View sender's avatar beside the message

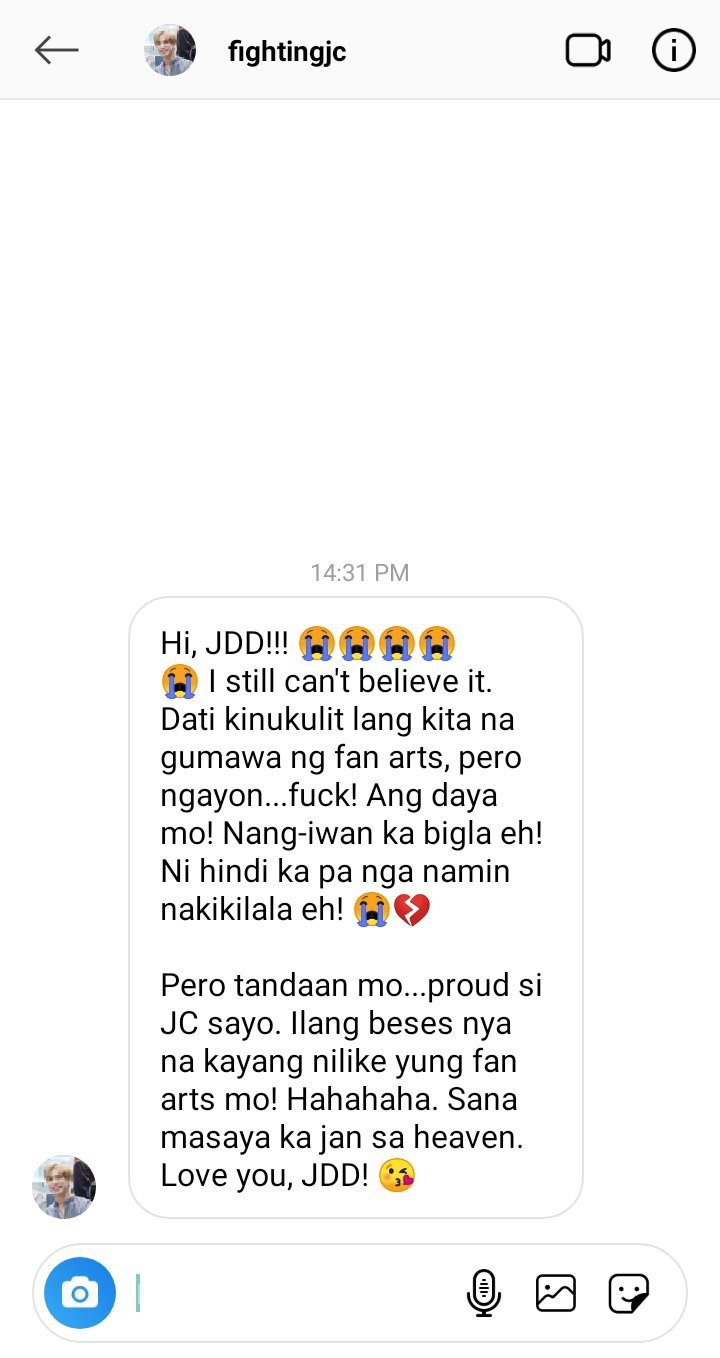[64, 1187]
